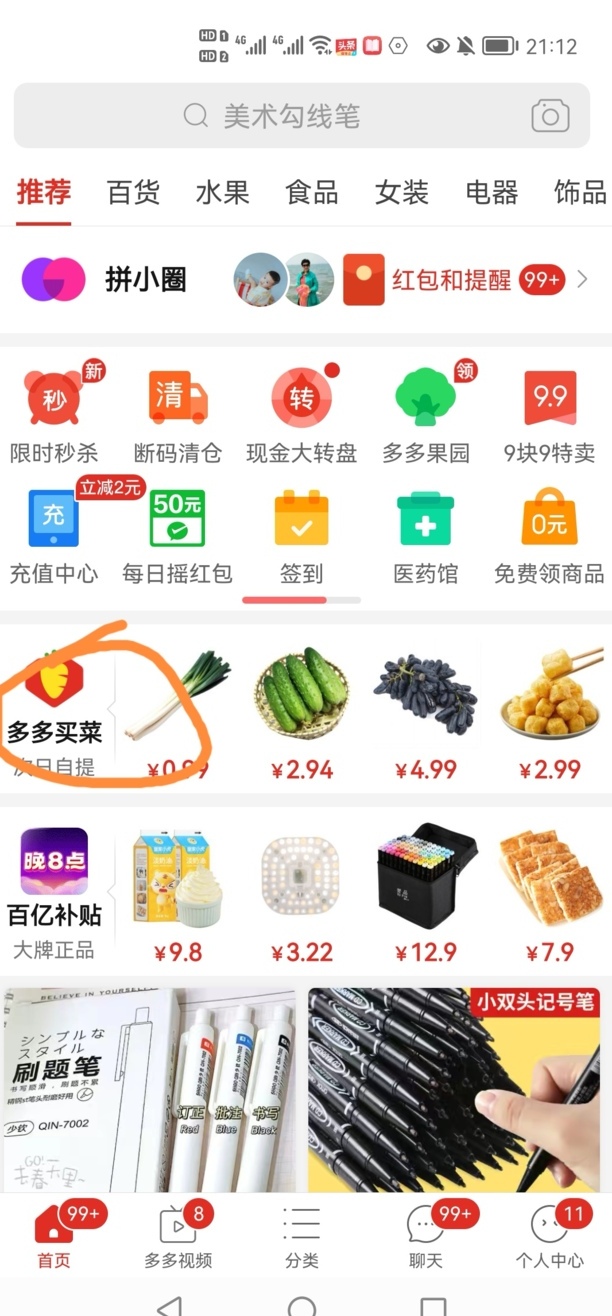Screen dimensions: 612x1316
Task: Open the 刷题笔 pen product card
Action: point(149,1089)
